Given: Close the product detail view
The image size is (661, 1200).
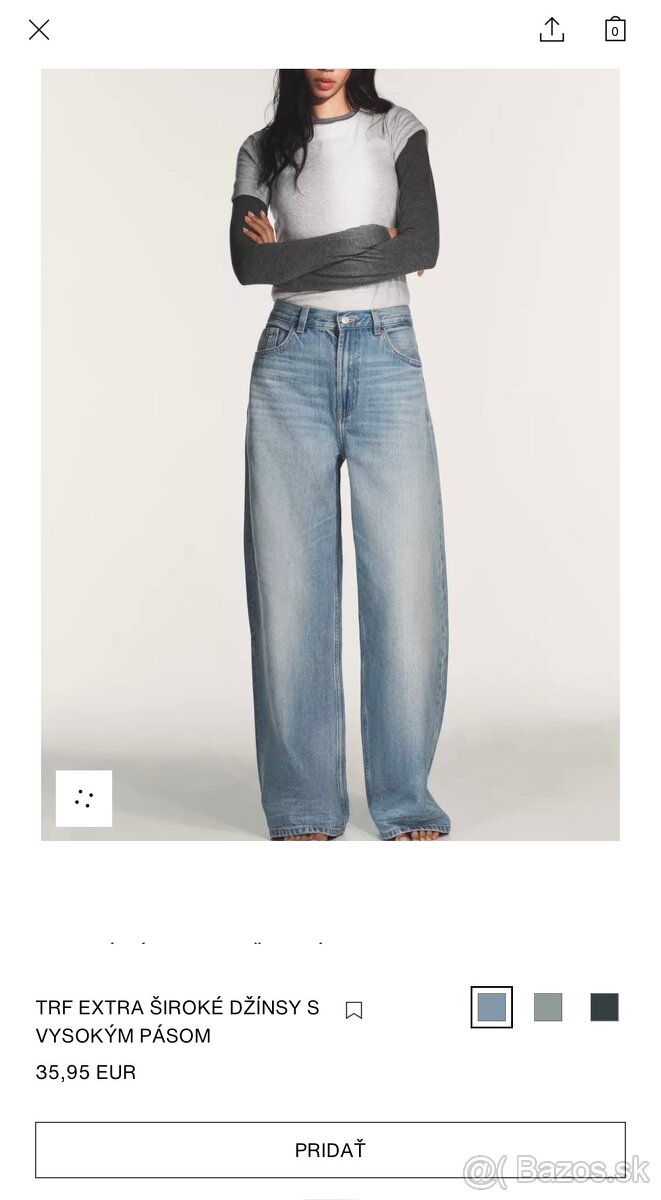Looking at the screenshot, I should point(39,30).
